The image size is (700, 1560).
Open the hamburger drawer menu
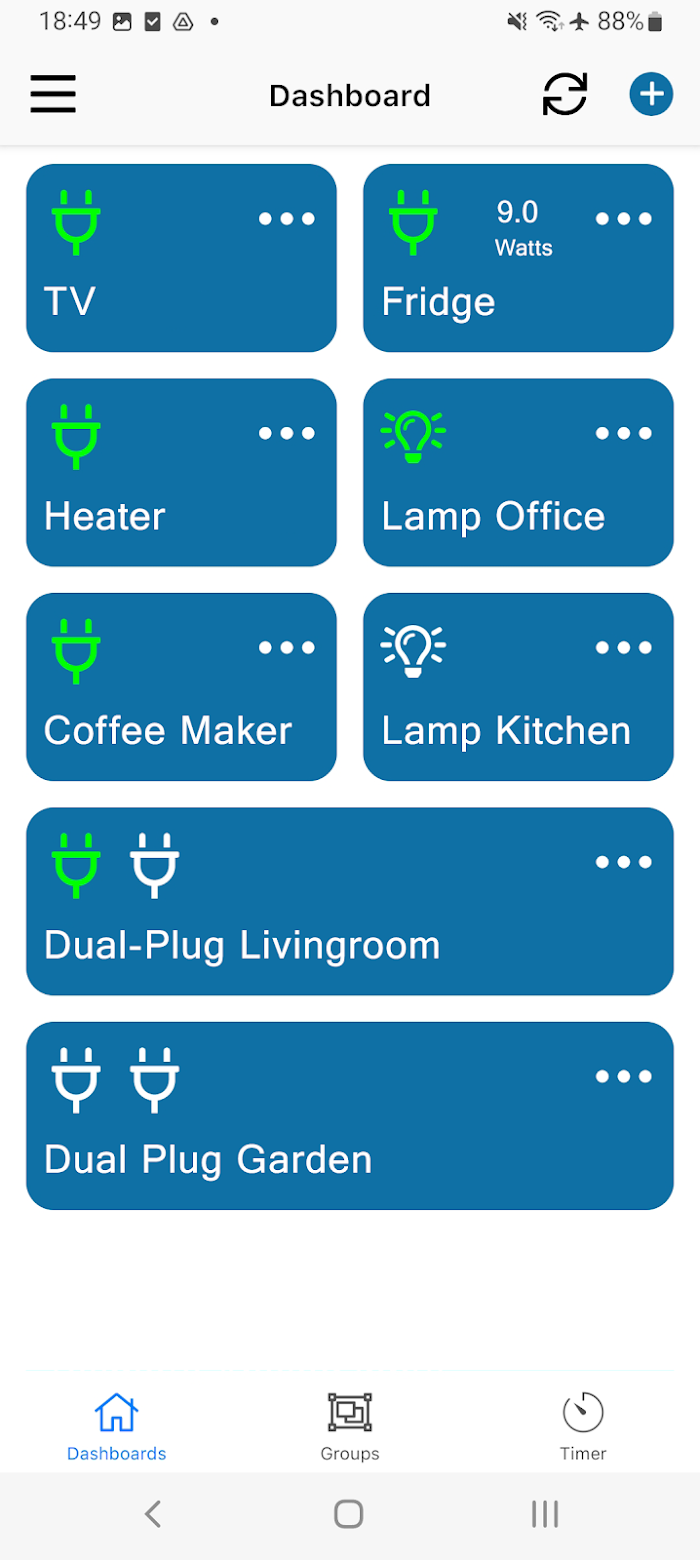[53, 95]
